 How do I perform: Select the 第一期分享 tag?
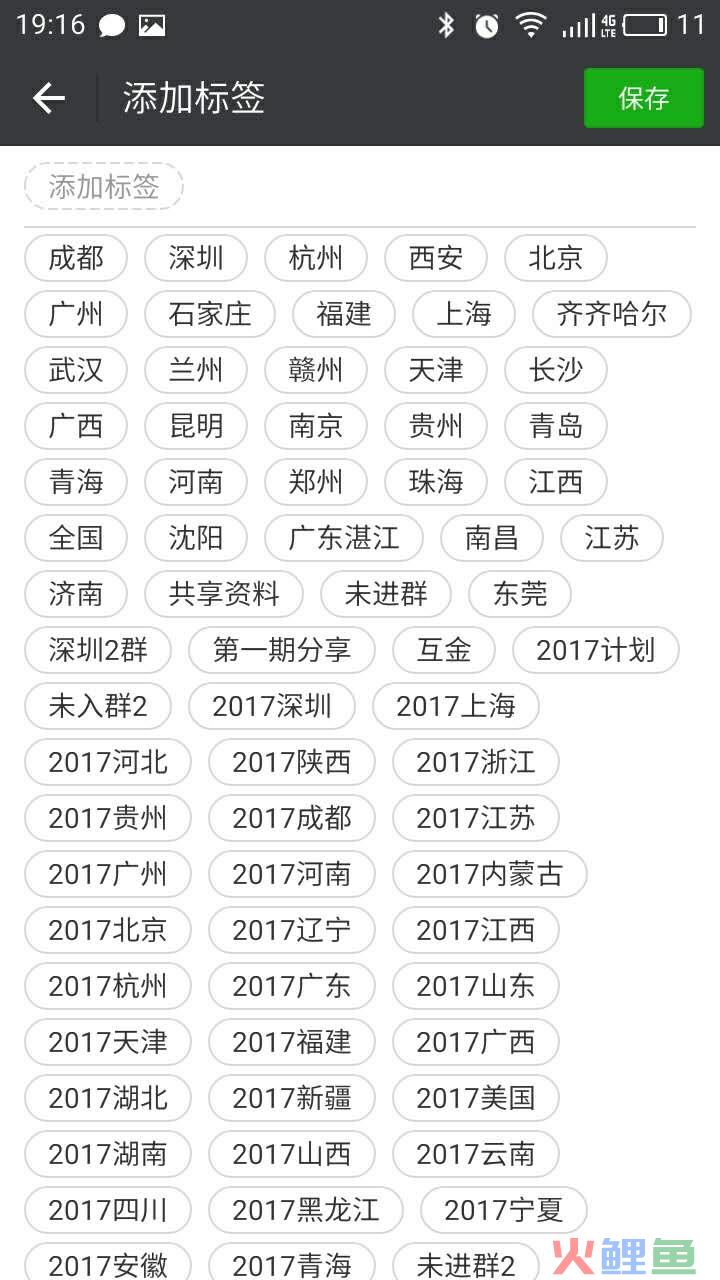(282, 651)
